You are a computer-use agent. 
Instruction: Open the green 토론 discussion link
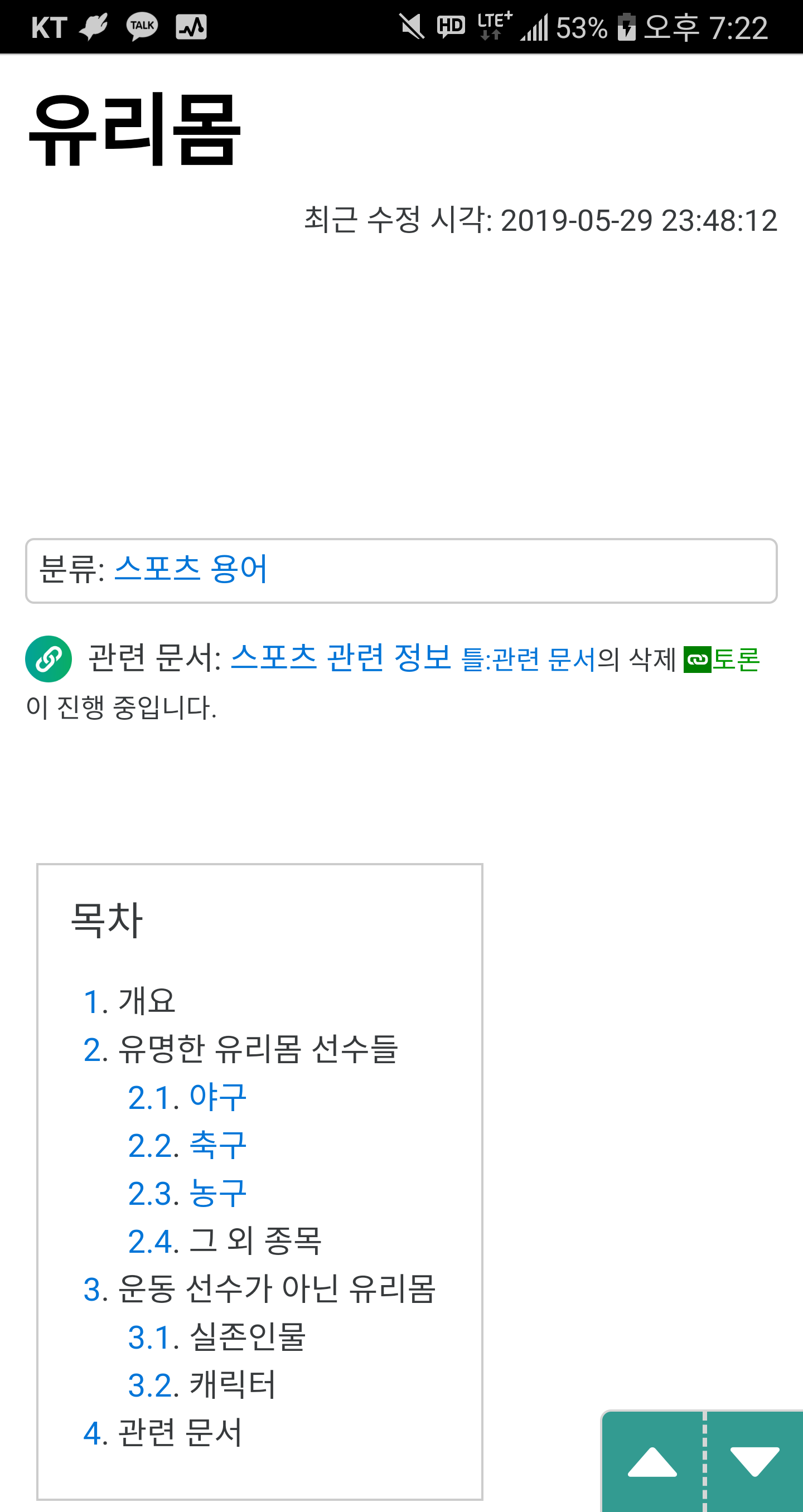(722, 659)
